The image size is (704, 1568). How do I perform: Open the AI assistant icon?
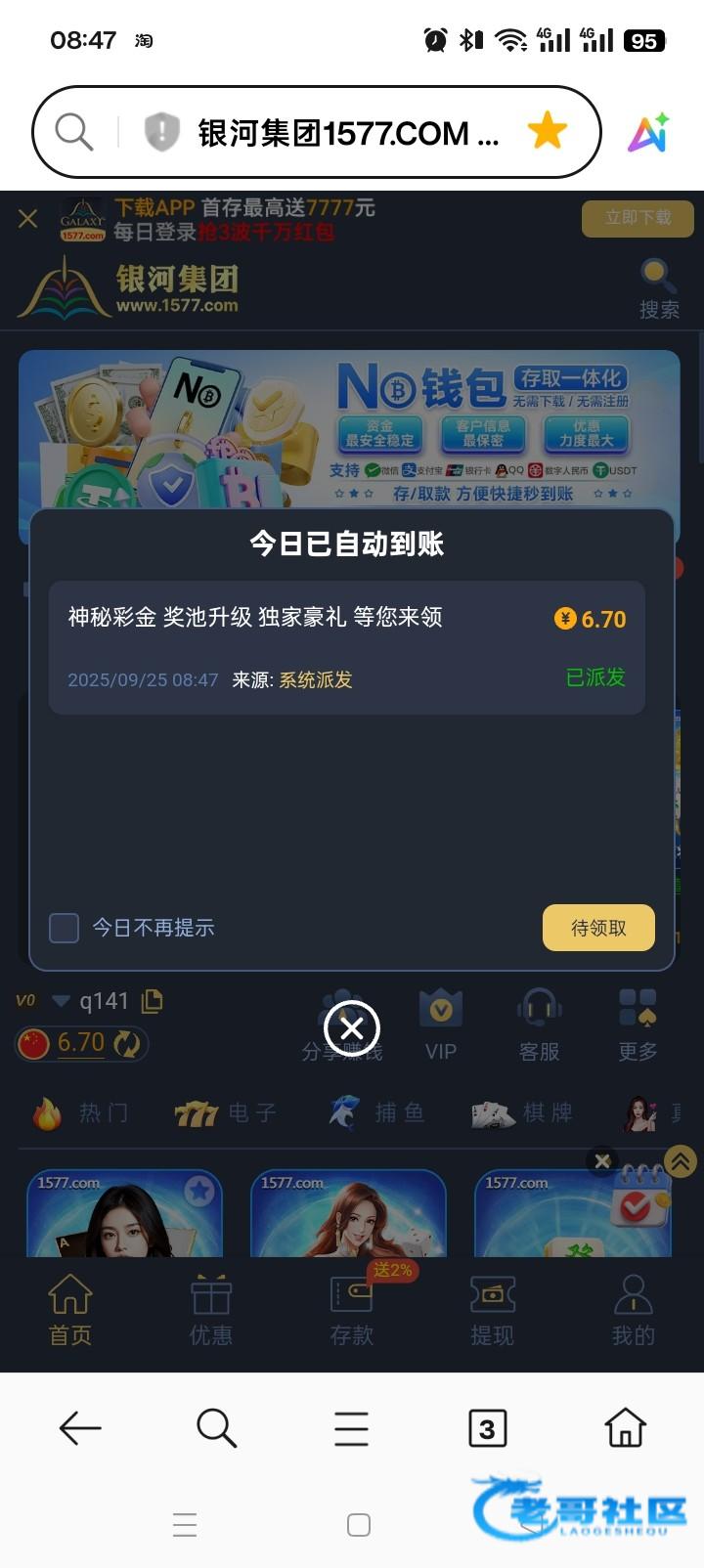tap(648, 133)
